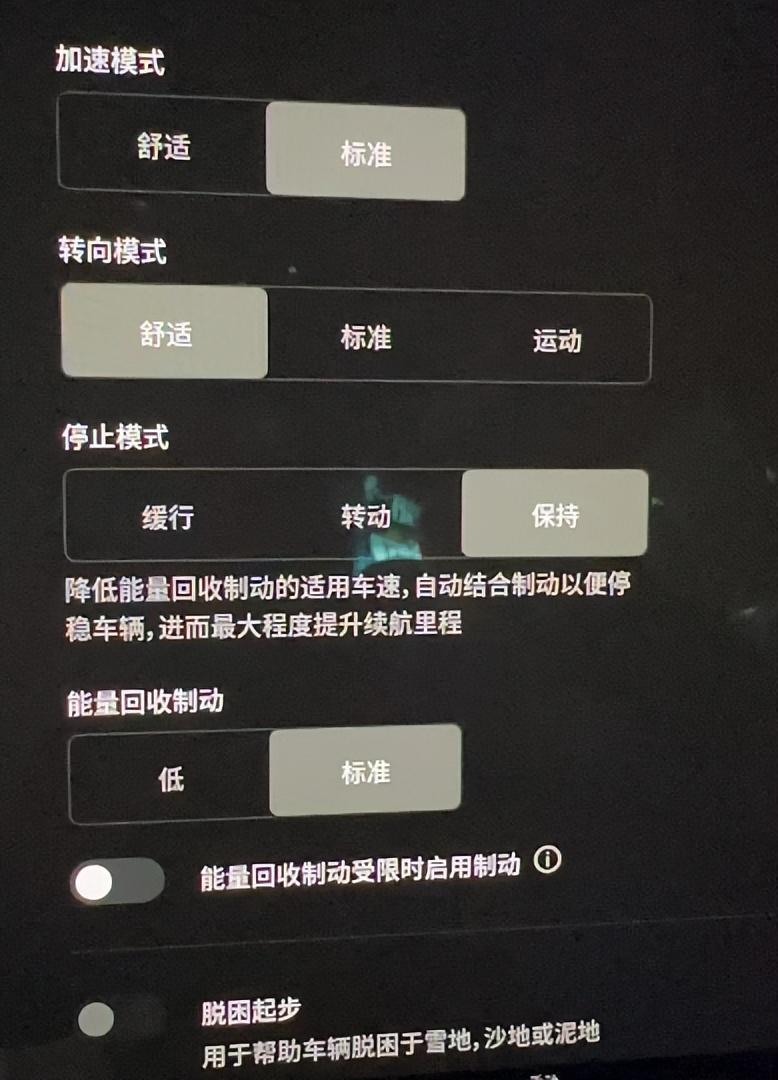Set 能量回收制动 to 低
This screenshot has width=778, height=1080.
coord(171,779)
